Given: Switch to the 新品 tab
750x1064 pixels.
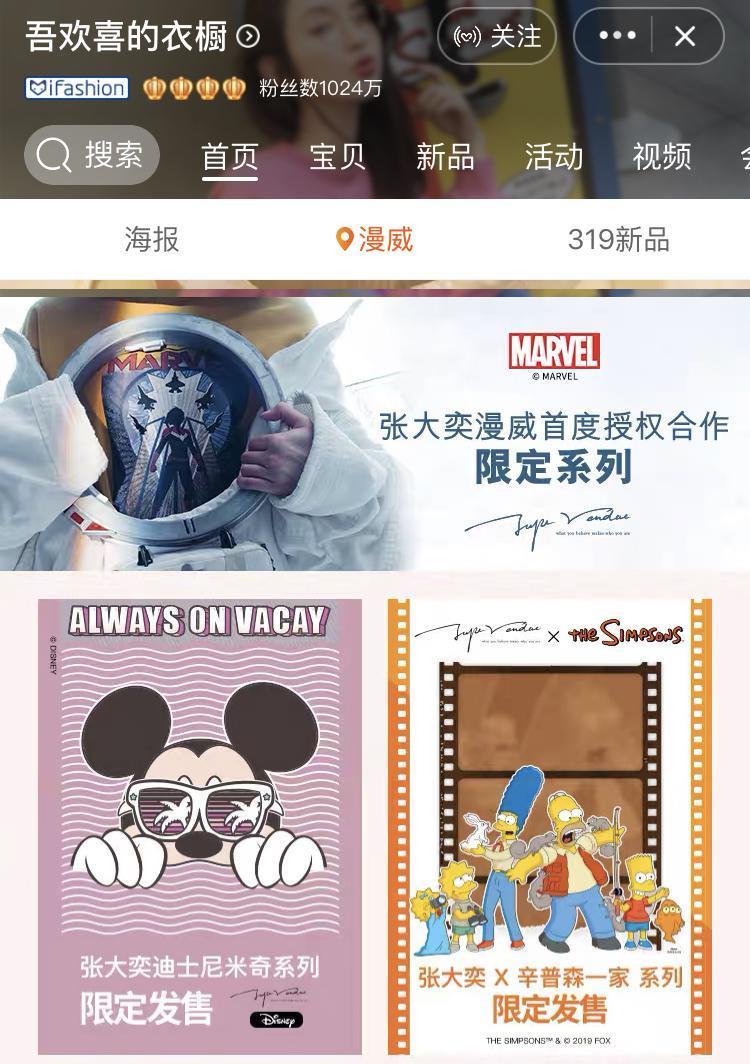Looking at the screenshot, I should point(444,157).
